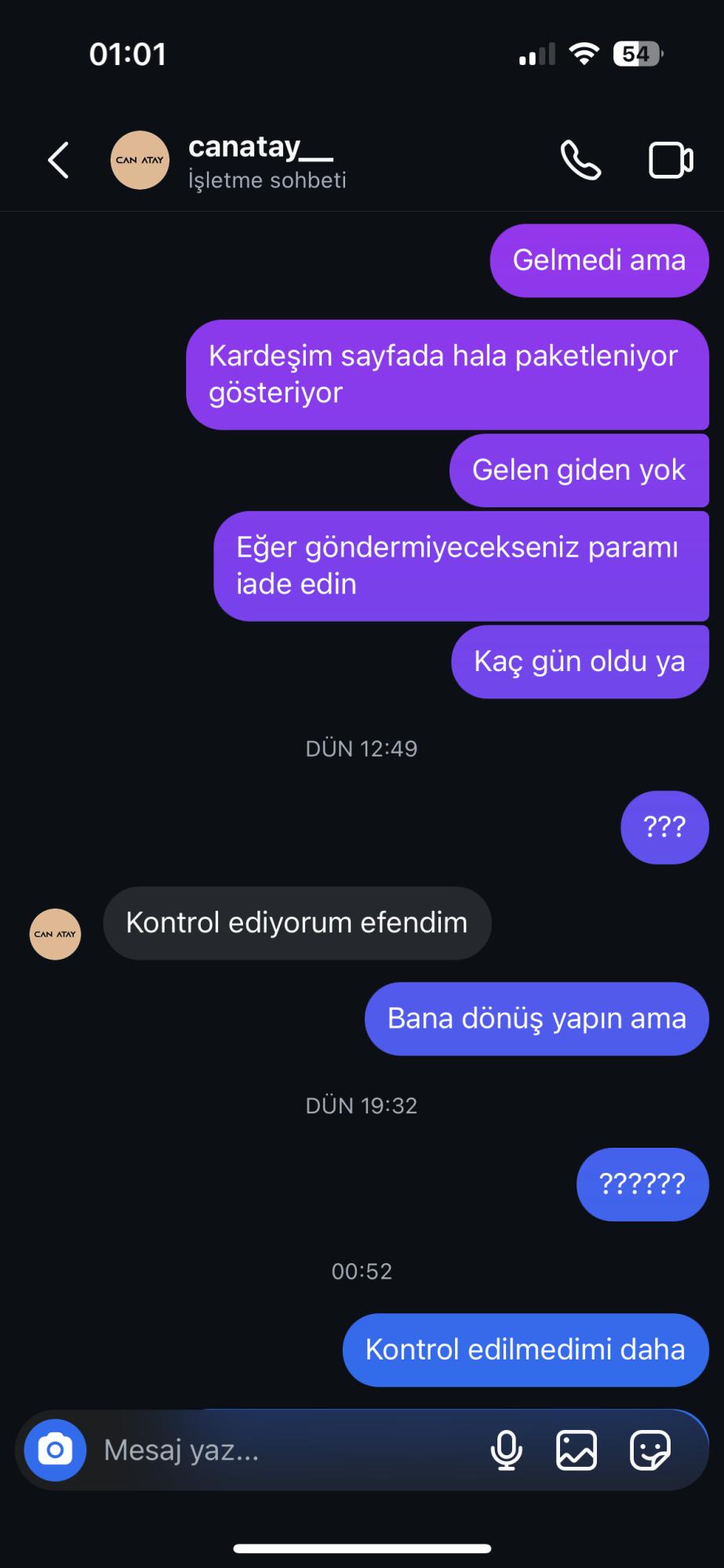Start a video call with canatay__
The width and height of the screenshot is (724, 1568).
pos(670,159)
